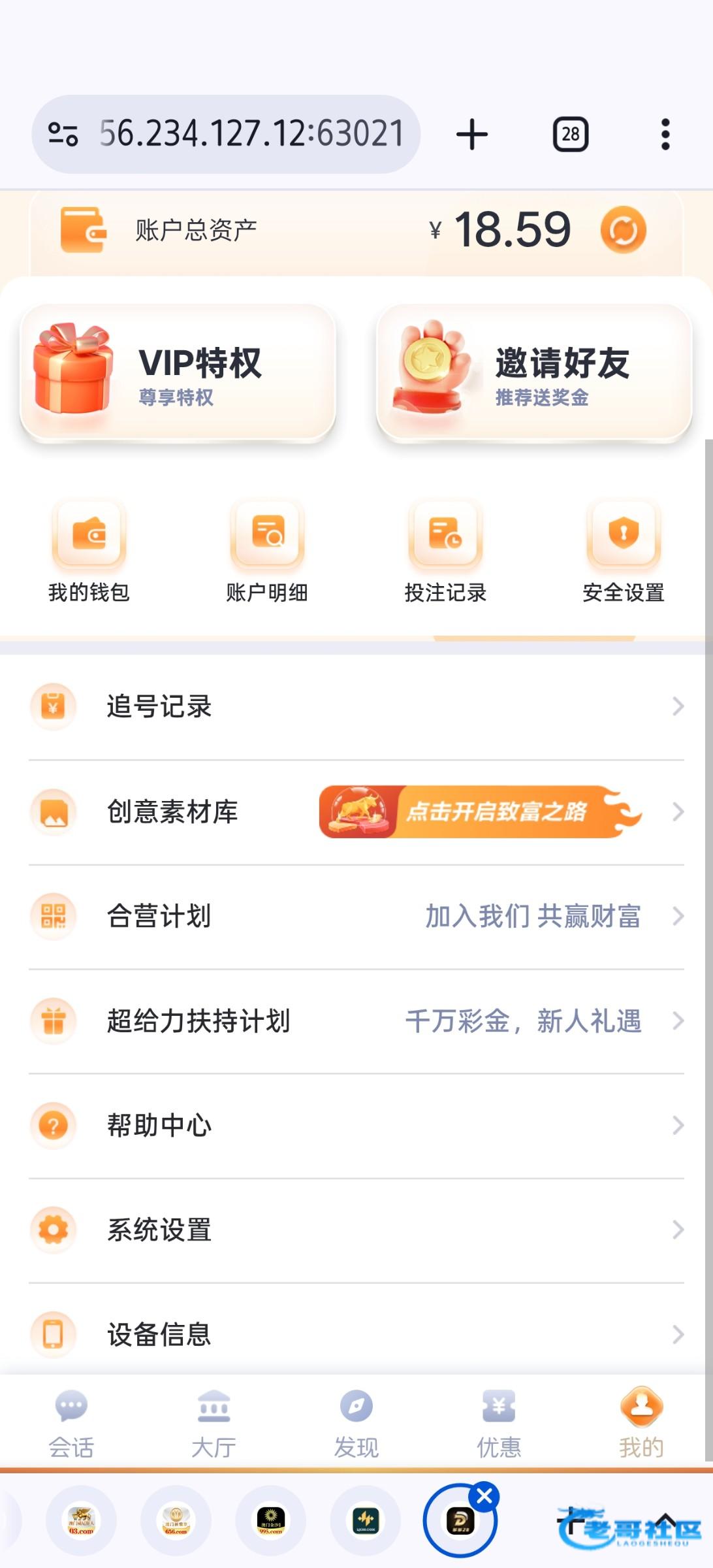The height and width of the screenshot is (1568, 713).
Task: Open the 邀请好友 invite card
Action: (533, 373)
